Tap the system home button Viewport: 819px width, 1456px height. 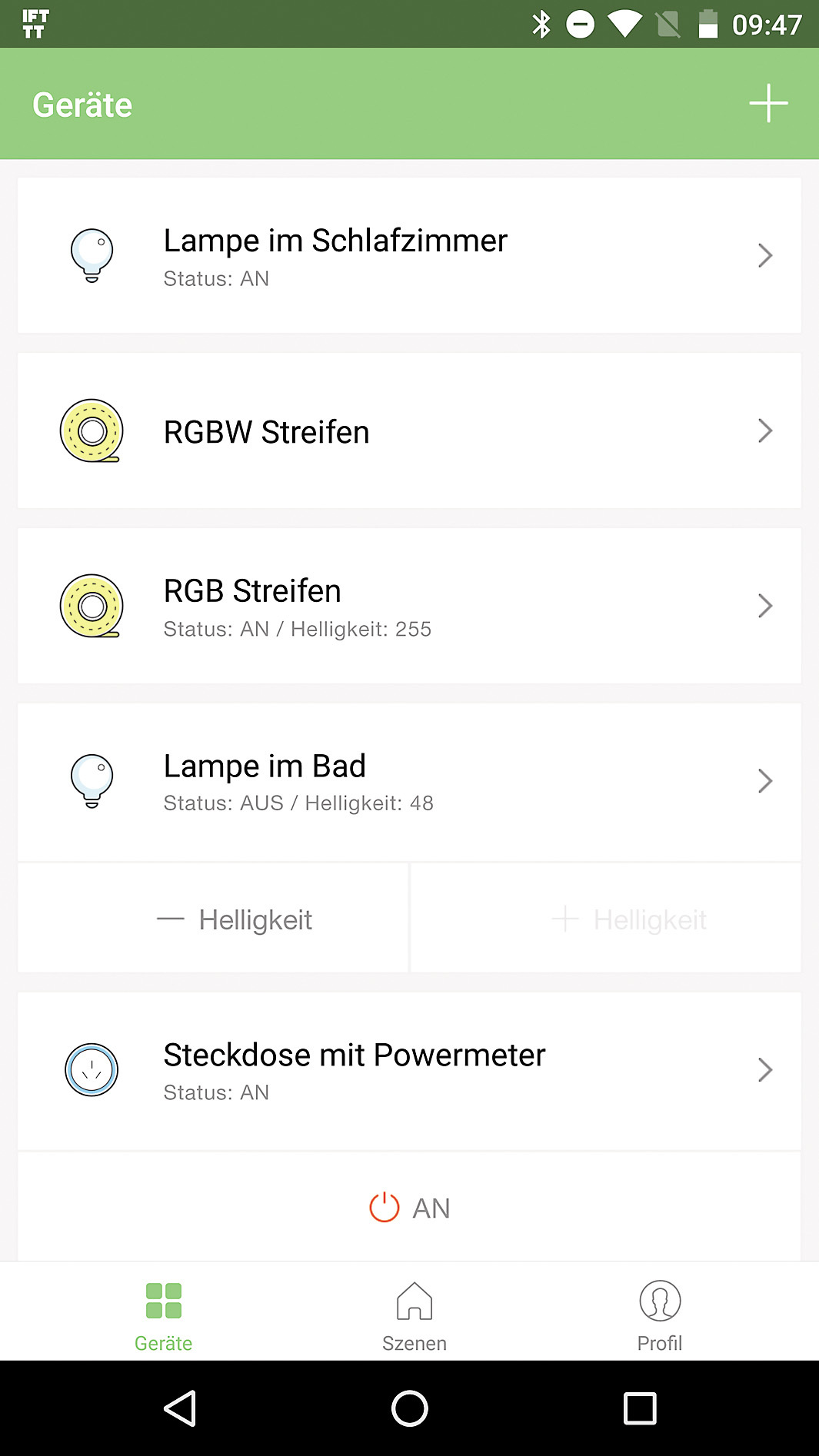(409, 1408)
